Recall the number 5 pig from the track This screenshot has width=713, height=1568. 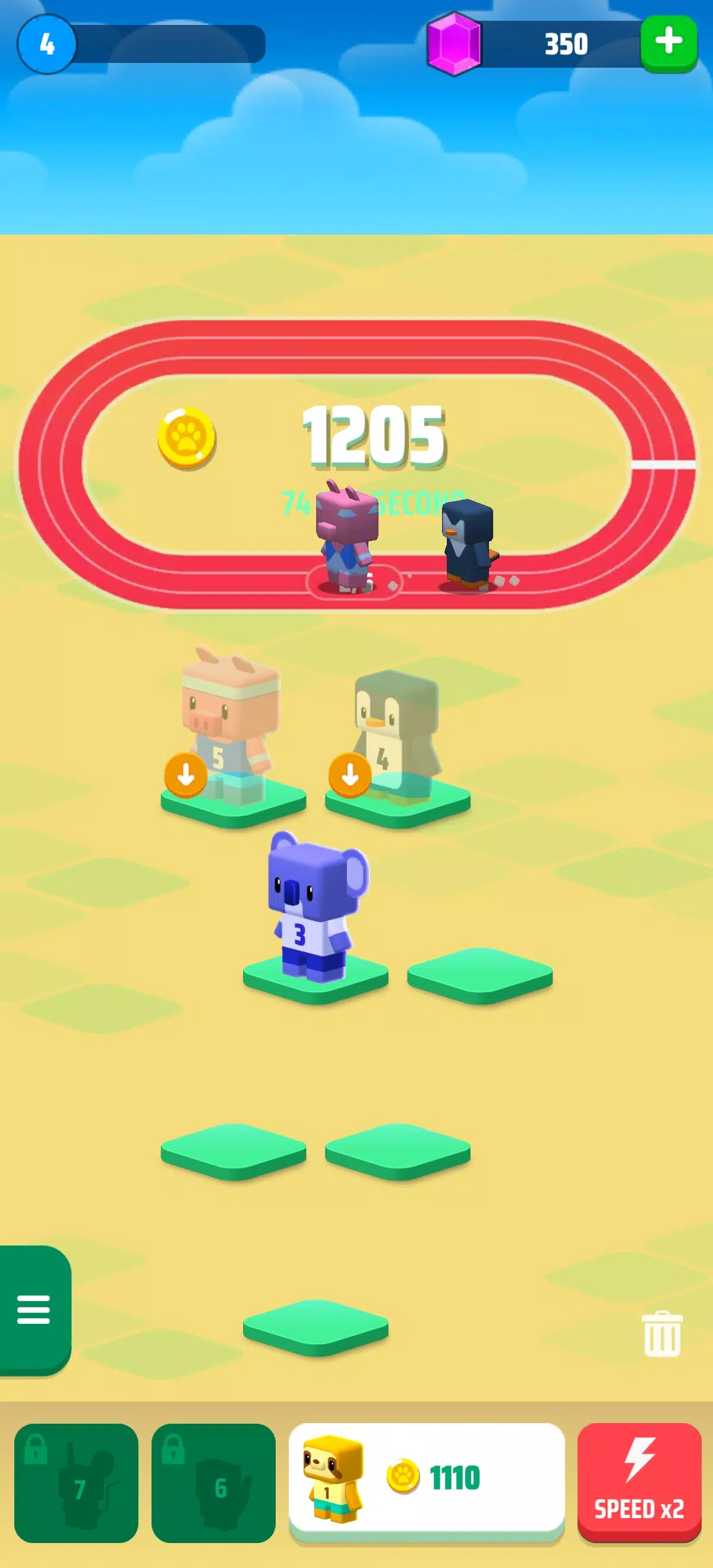tap(186, 776)
